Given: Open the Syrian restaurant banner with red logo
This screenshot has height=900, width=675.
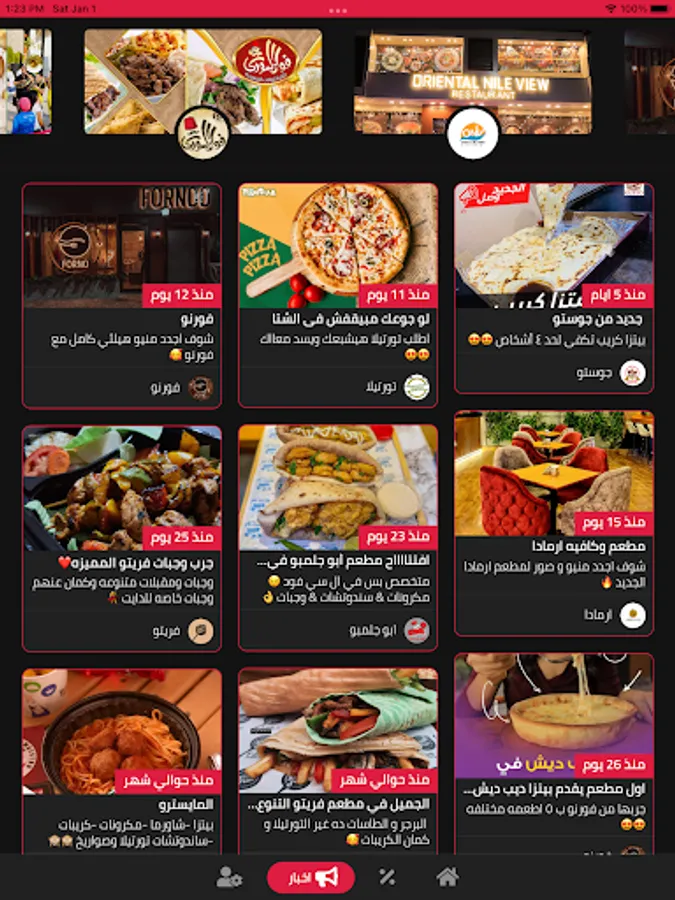Looking at the screenshot, I should 203,82.
